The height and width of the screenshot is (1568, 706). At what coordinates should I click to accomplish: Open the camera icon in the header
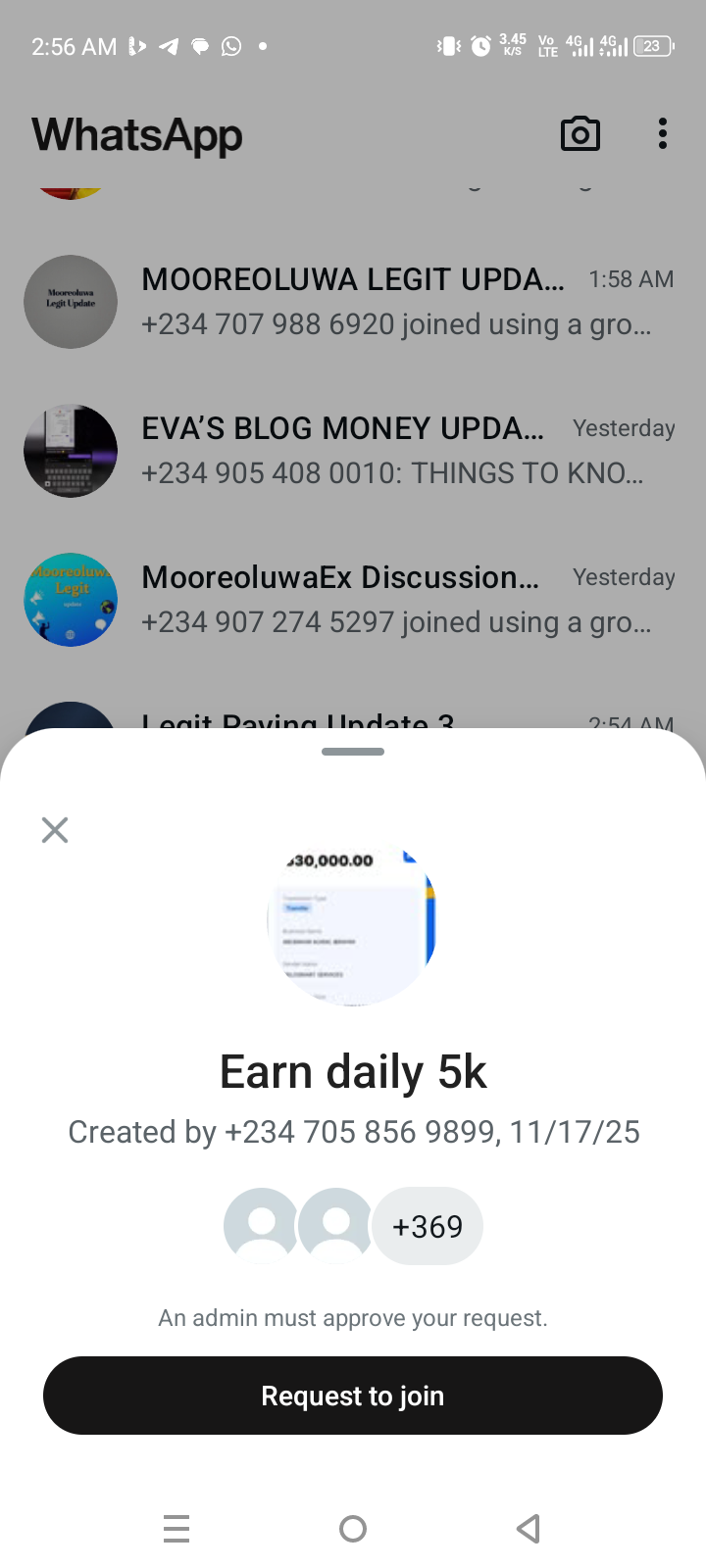tap(580, 134)
